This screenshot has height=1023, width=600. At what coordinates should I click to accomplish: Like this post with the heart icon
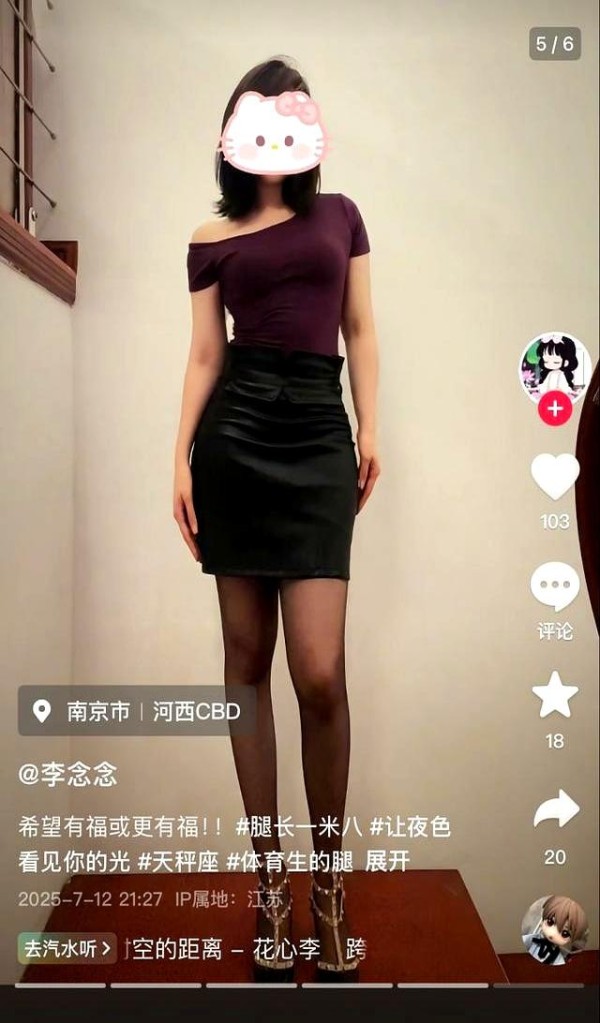[x=554, y=477]
